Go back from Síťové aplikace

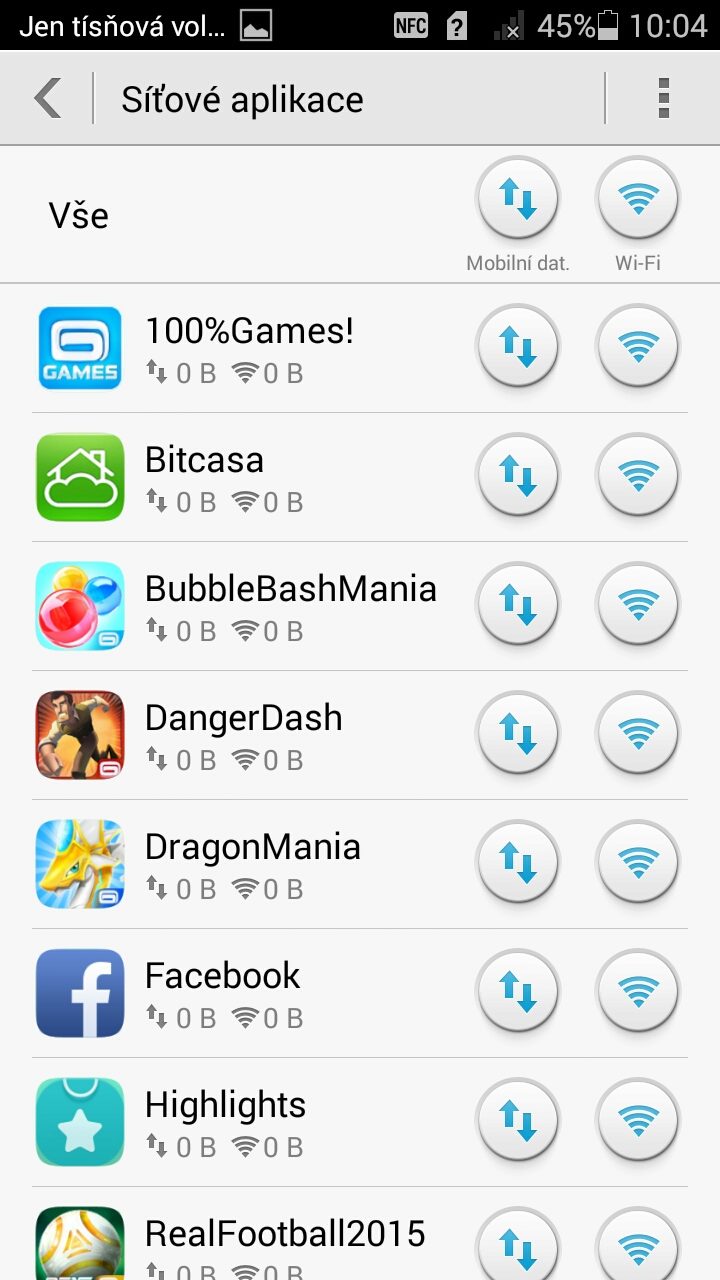pyautogui.click(x=48, y=99)
